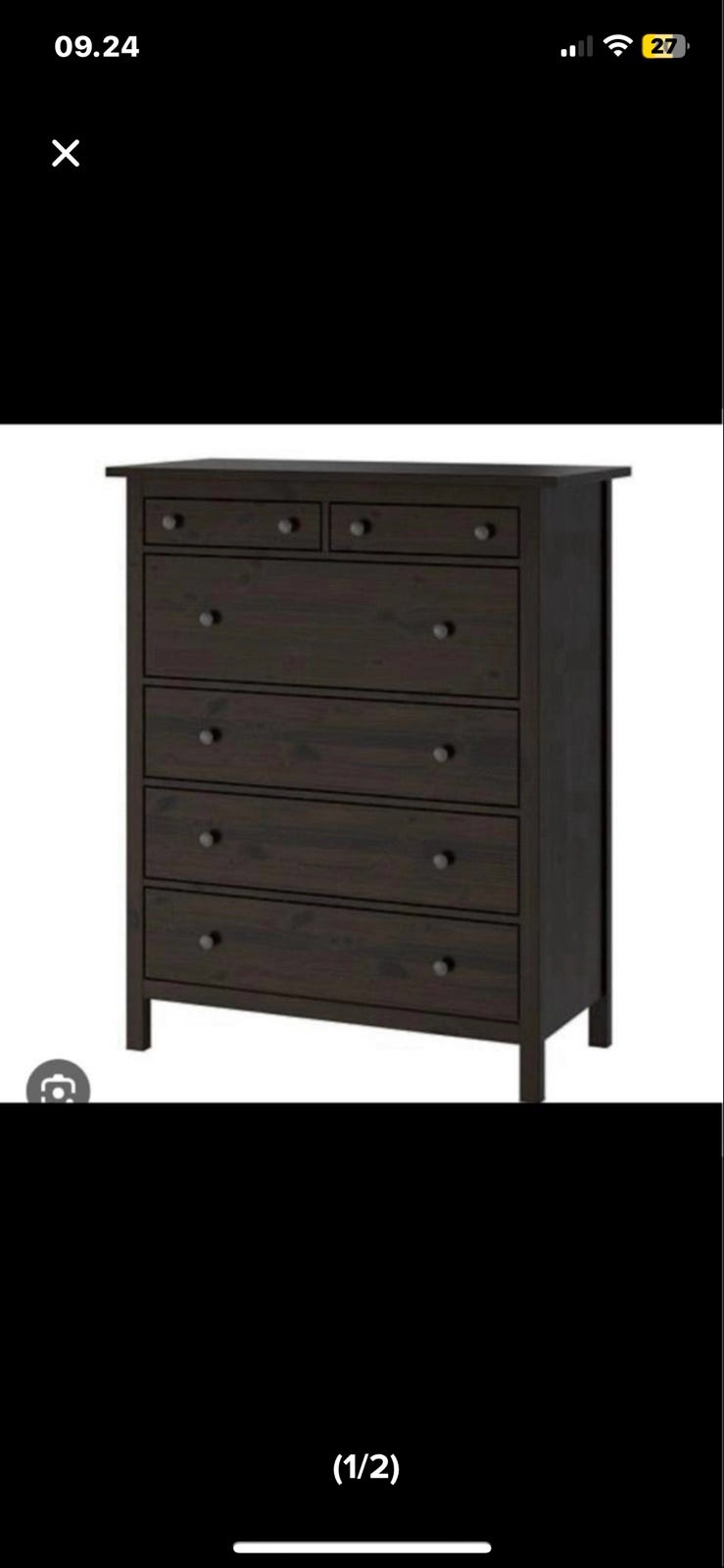Screen dimensions: 724x1568
Task: Close the full-screen image viewer
Action: [x=66, y=153]
